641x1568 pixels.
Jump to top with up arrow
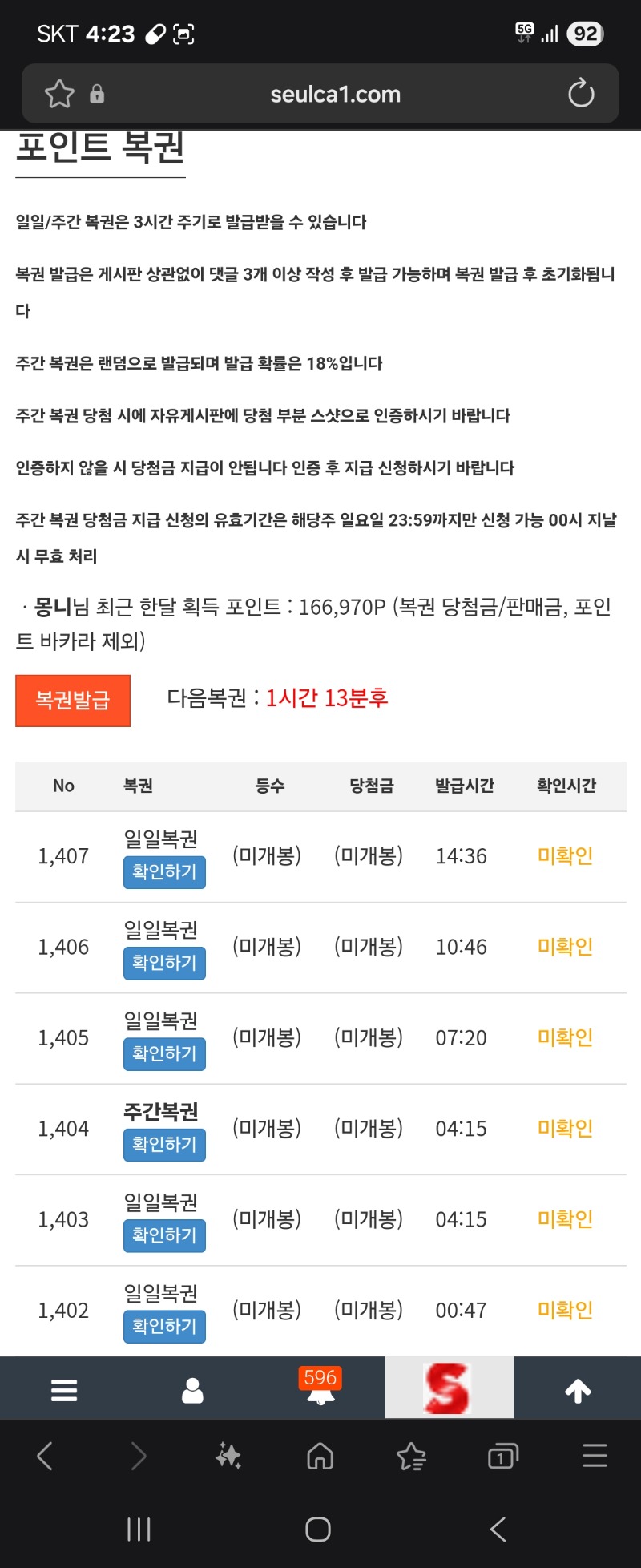click(578, 1391)
